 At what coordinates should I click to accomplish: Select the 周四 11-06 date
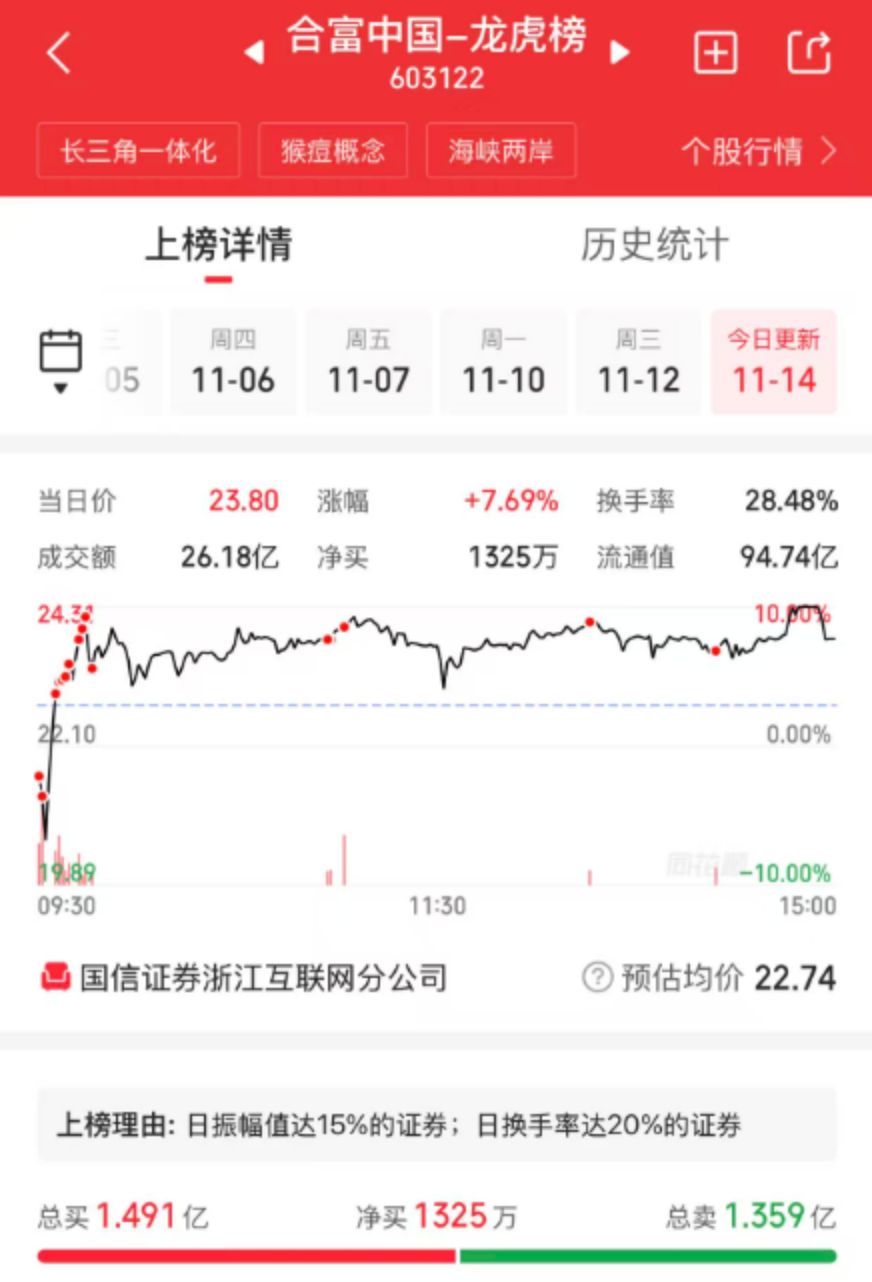233,362
